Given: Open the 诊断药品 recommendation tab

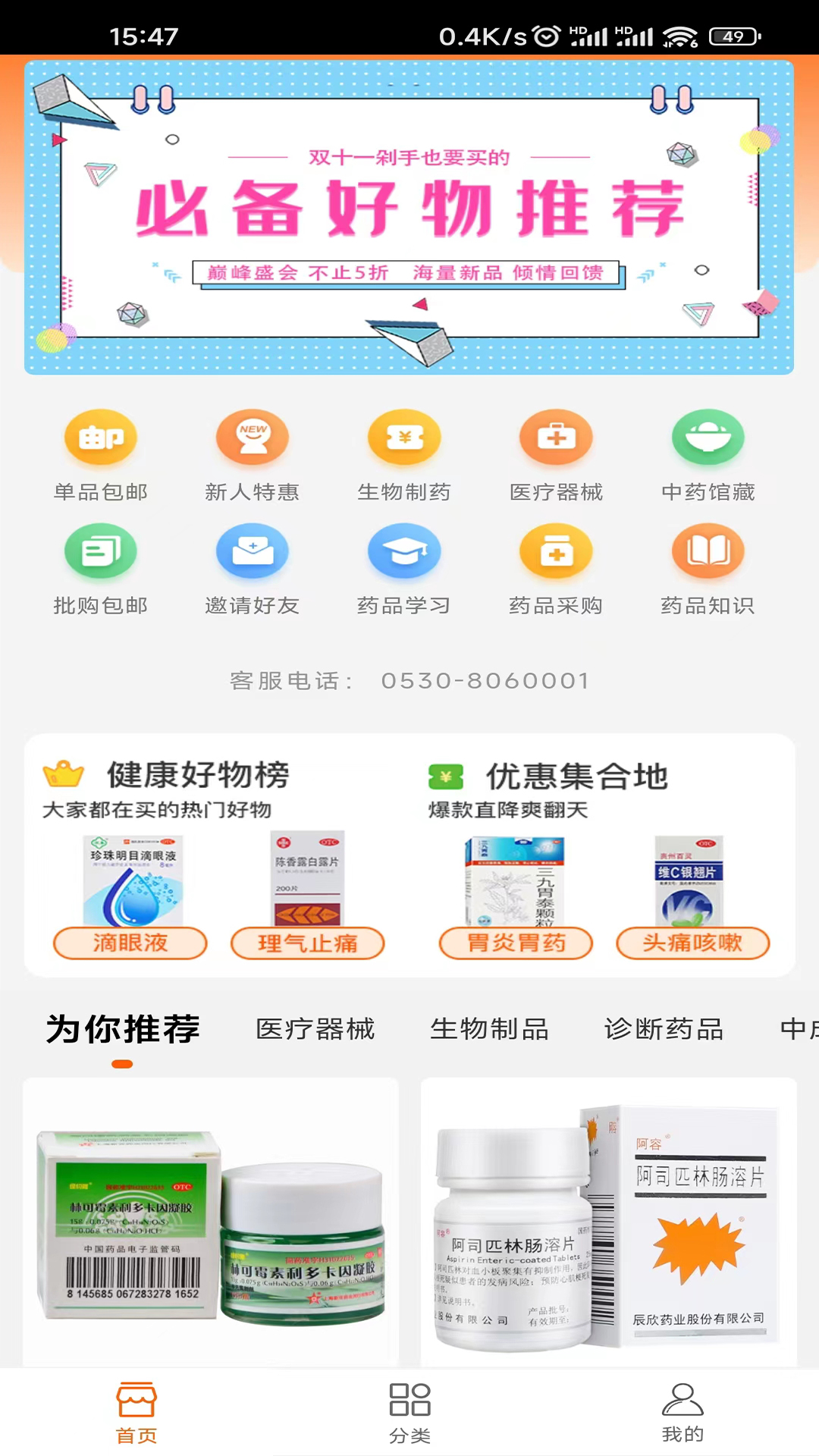Looking at the screenshot, I should [x=663, y=1029].
